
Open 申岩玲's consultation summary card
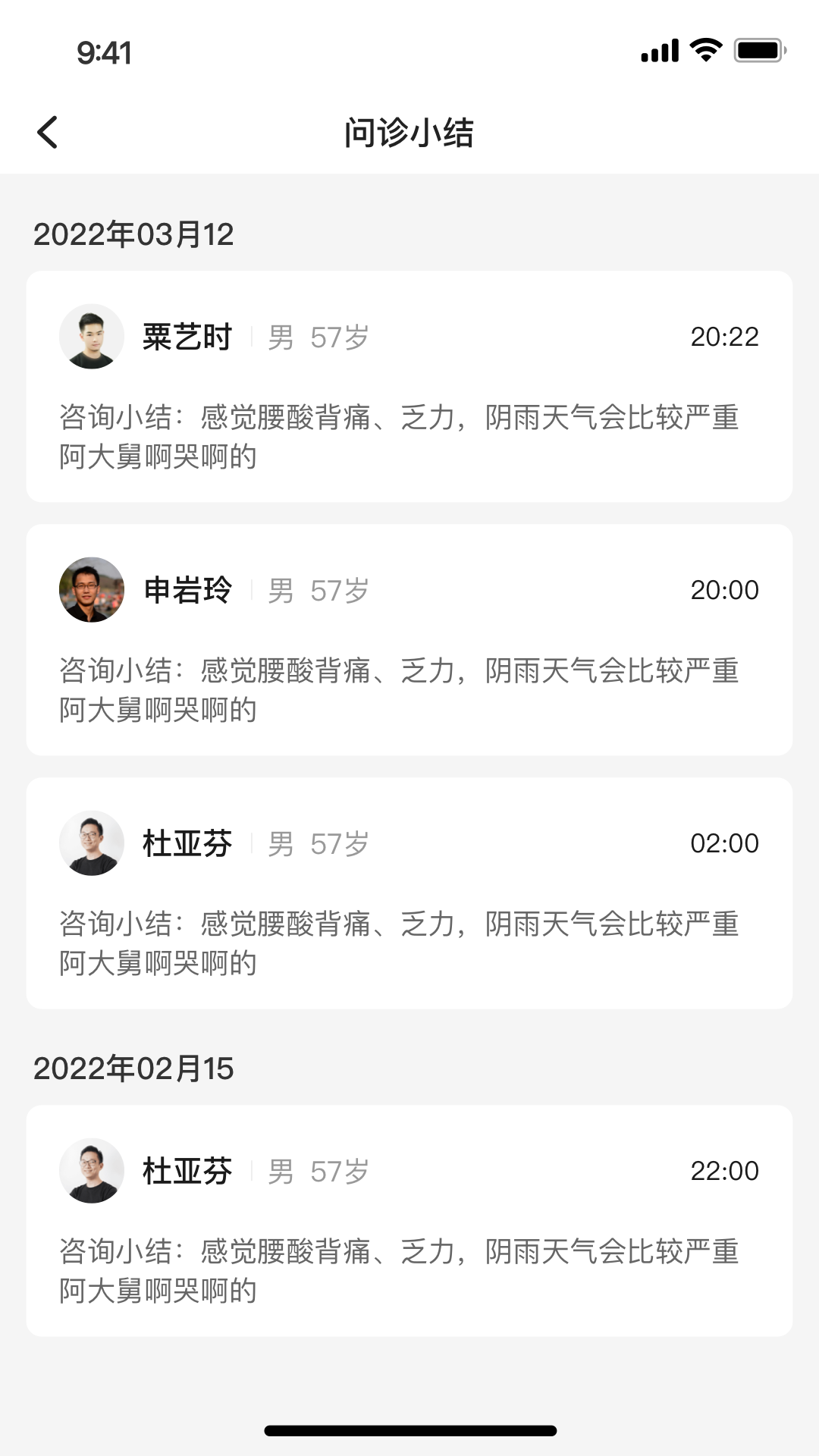point(409,639)
